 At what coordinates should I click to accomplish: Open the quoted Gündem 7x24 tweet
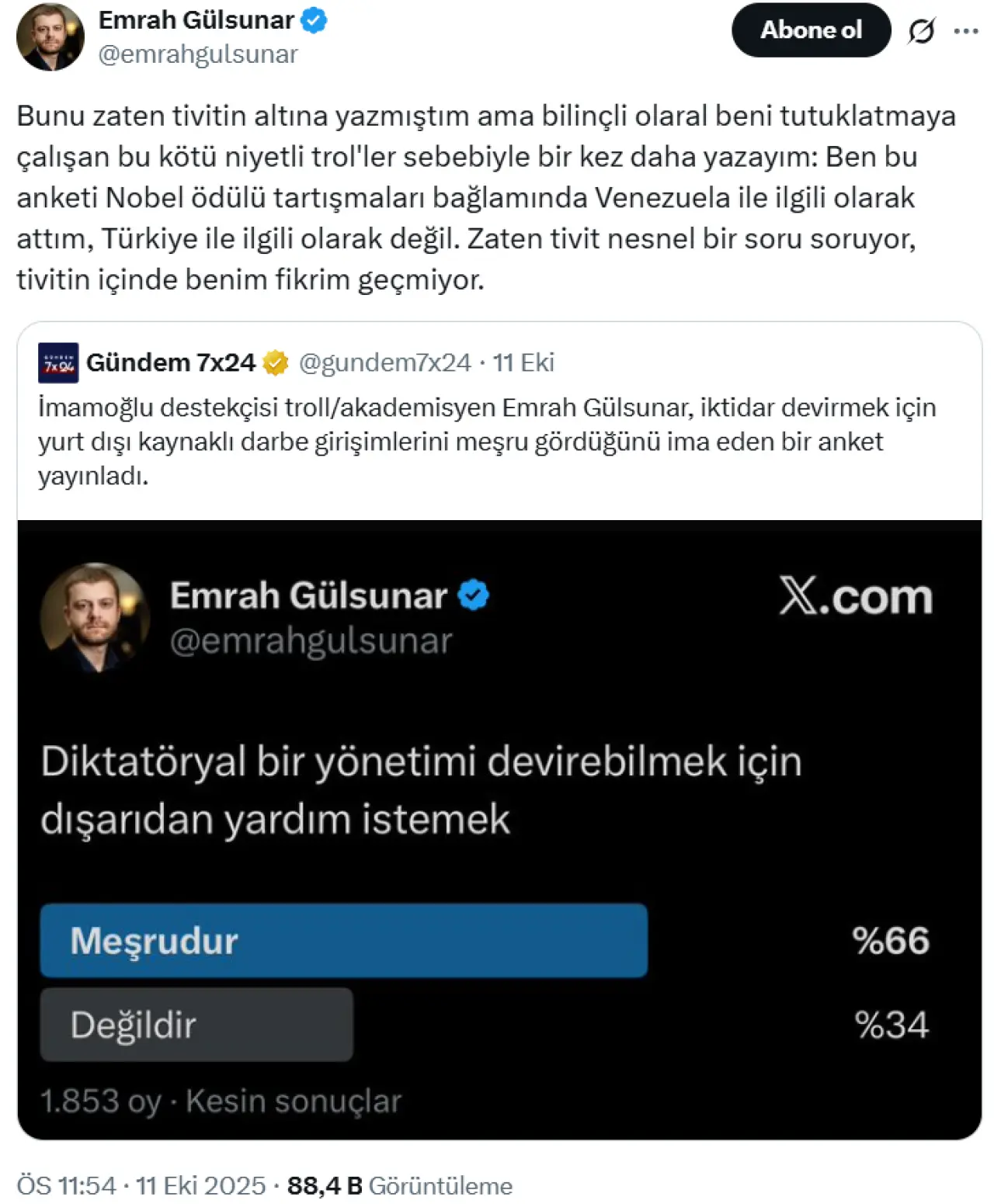486,440
